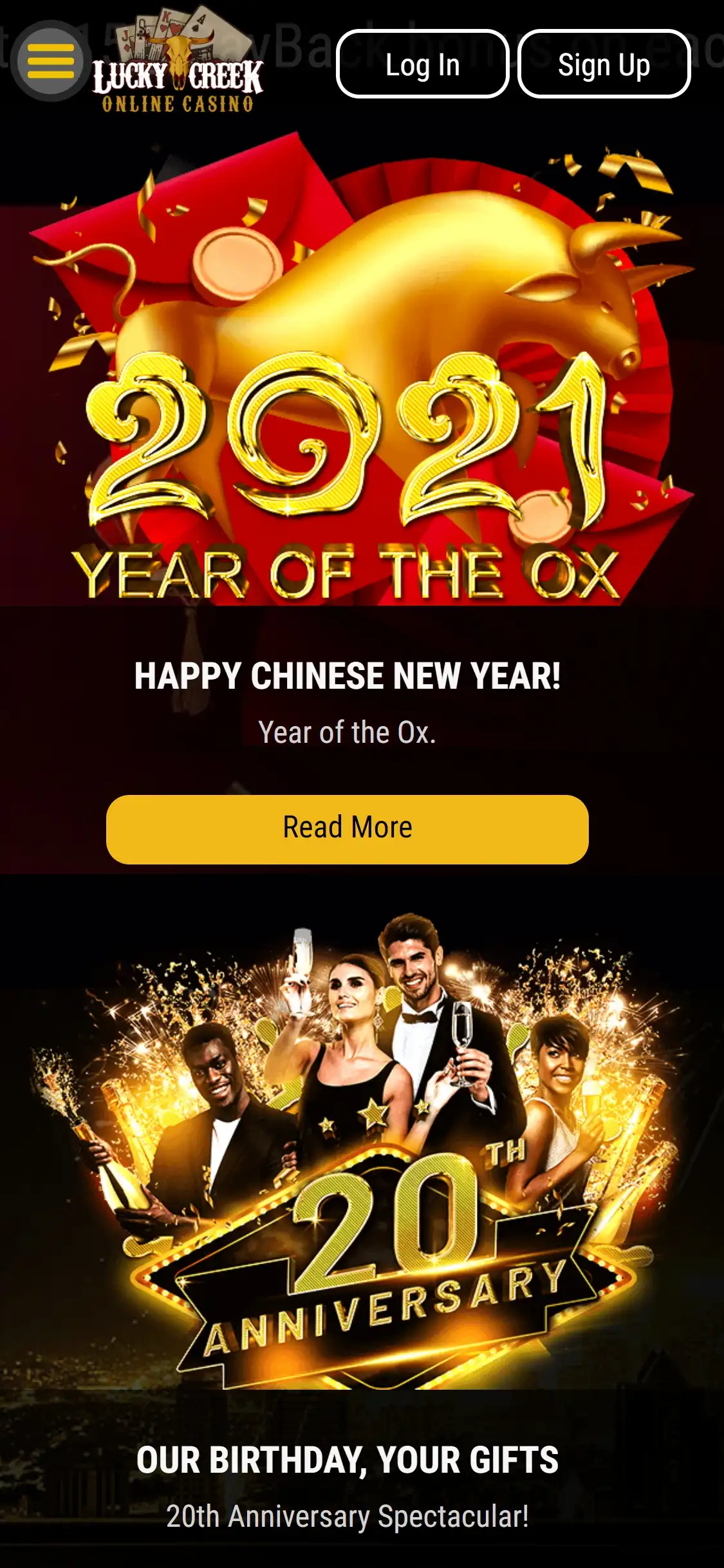Go to home via Lucky Creek logo
Image resolution: width=724 pixels, height=1568 pixels.
click(x=178, y=64)
